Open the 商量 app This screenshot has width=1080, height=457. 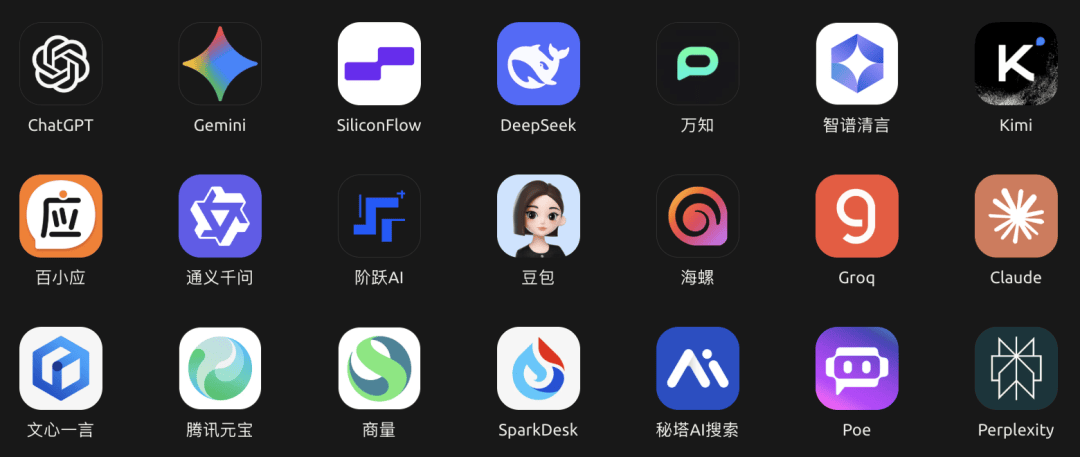(x=379, y=368)
